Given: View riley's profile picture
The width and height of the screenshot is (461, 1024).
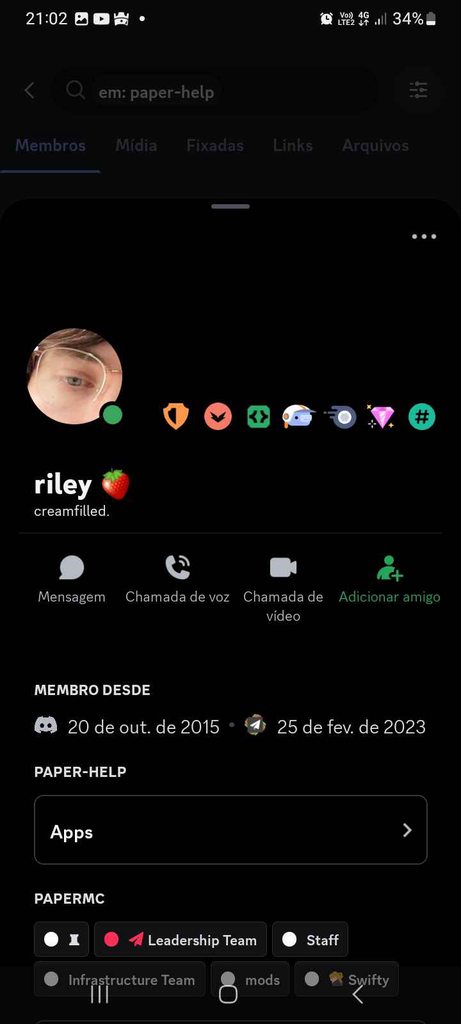Looking at the screenshot, I should (74, 376).
